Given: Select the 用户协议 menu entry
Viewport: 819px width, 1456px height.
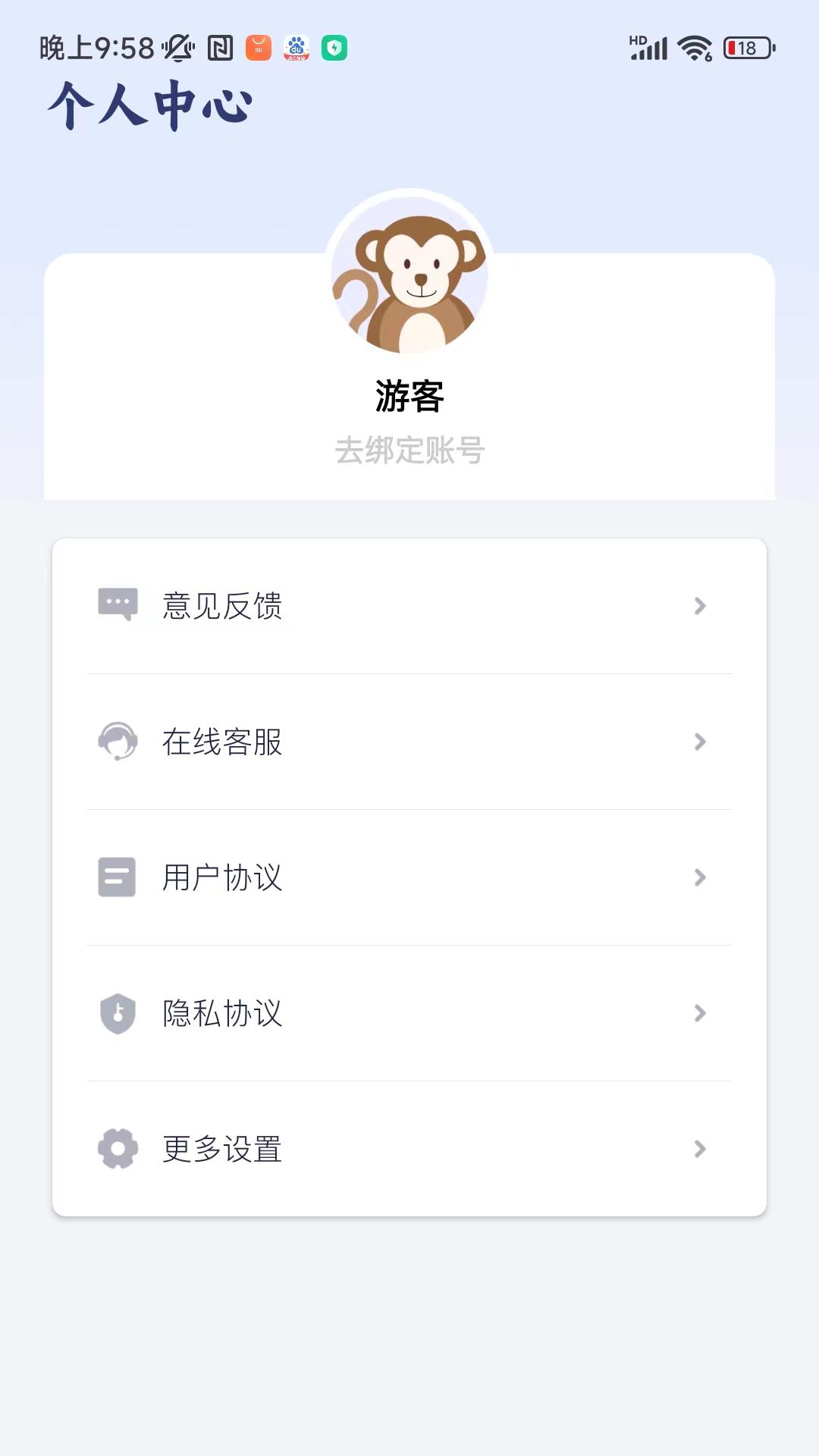Looking at the screenshot, I should tap(221, 877).
